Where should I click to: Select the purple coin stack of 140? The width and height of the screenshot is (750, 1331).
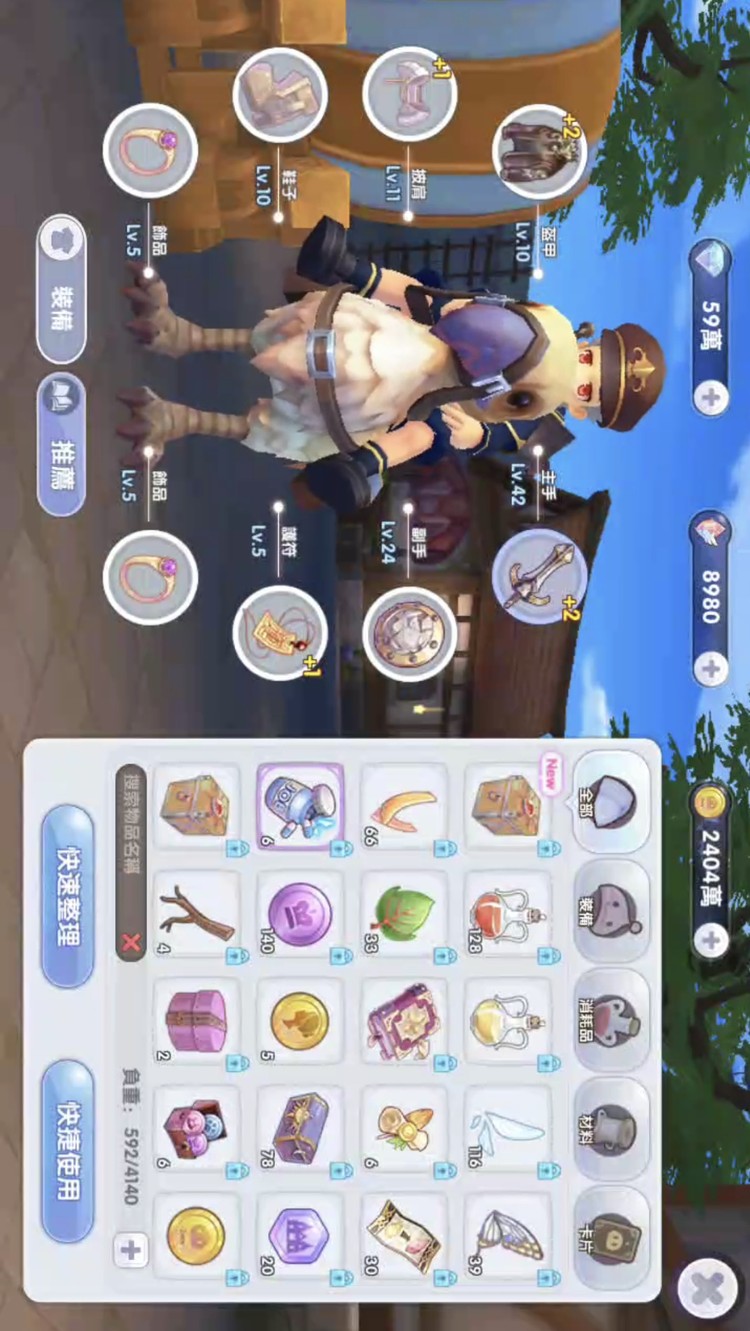[x=299, y=914]
